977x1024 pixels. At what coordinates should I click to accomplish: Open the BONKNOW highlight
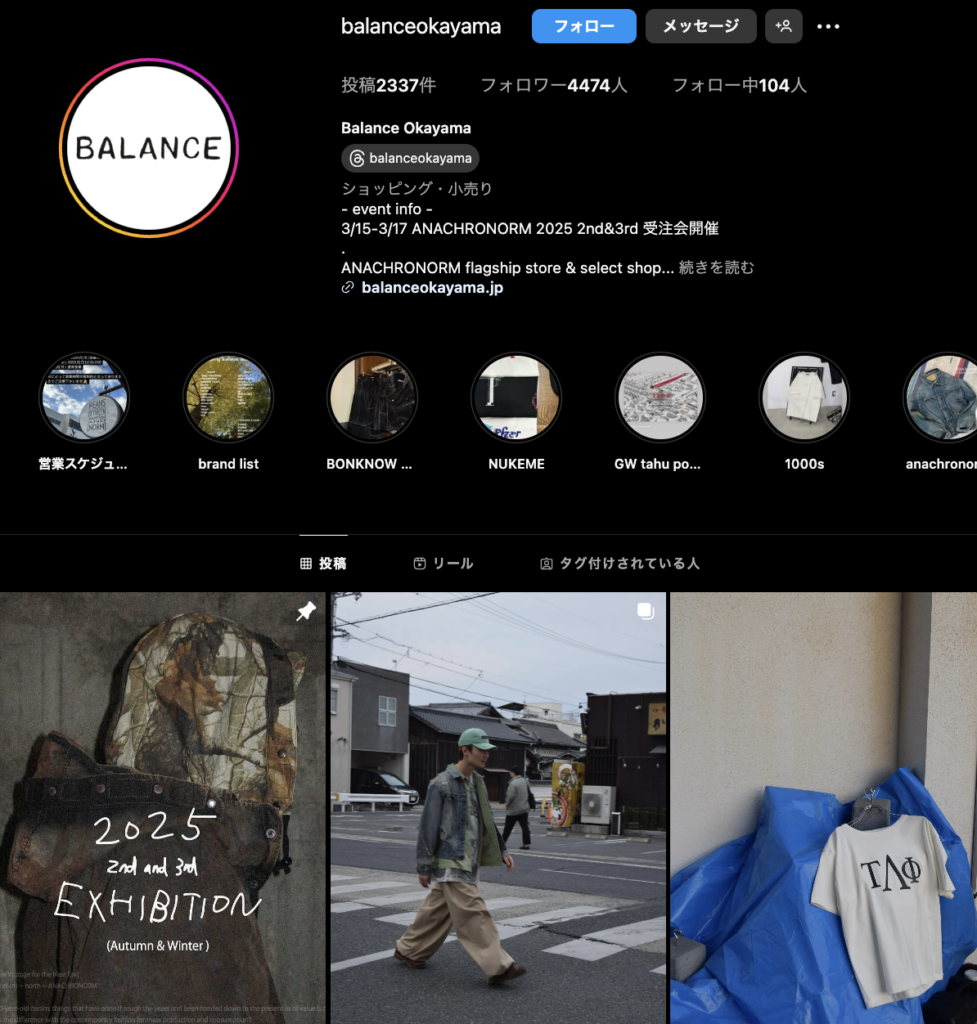(x=372, y=398)
